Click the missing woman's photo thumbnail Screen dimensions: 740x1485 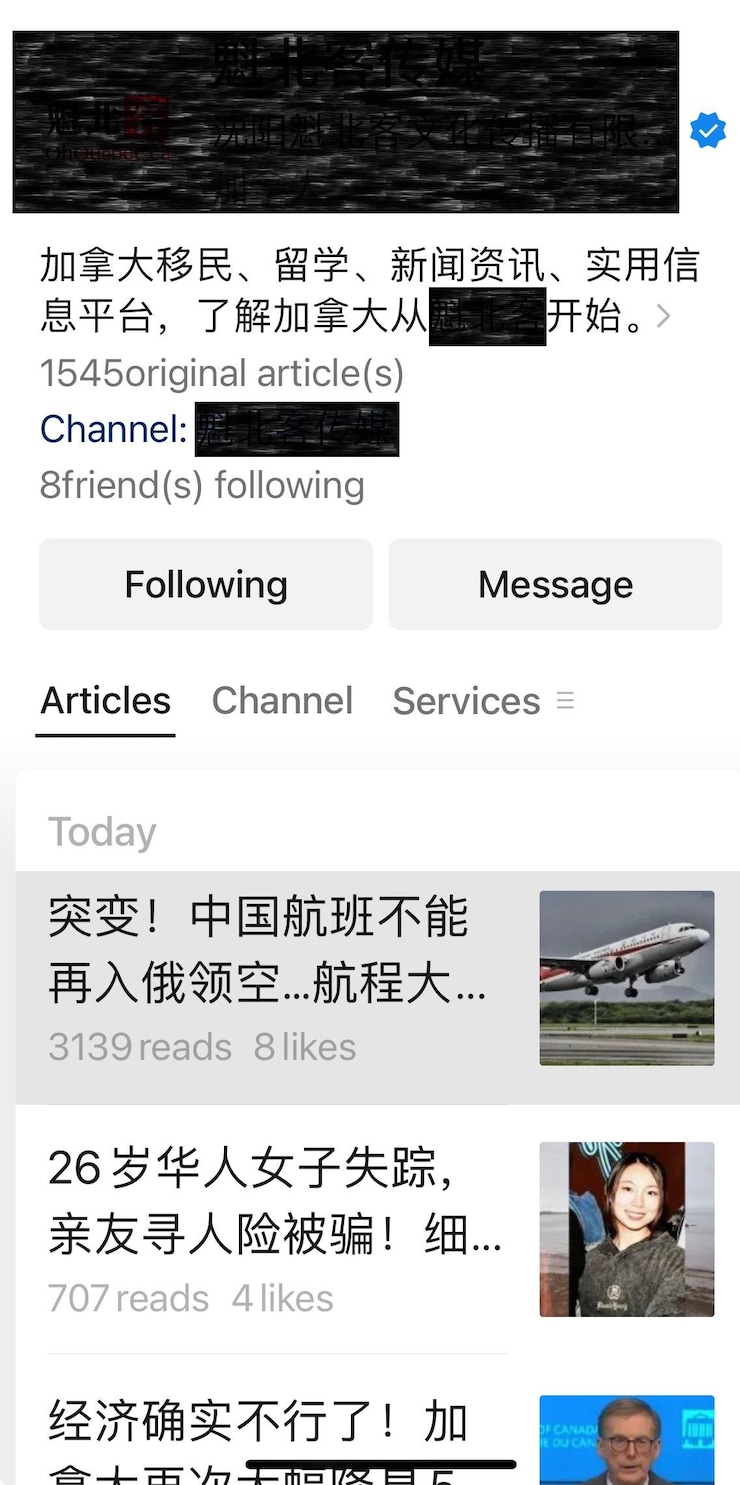coord(626,1228)
